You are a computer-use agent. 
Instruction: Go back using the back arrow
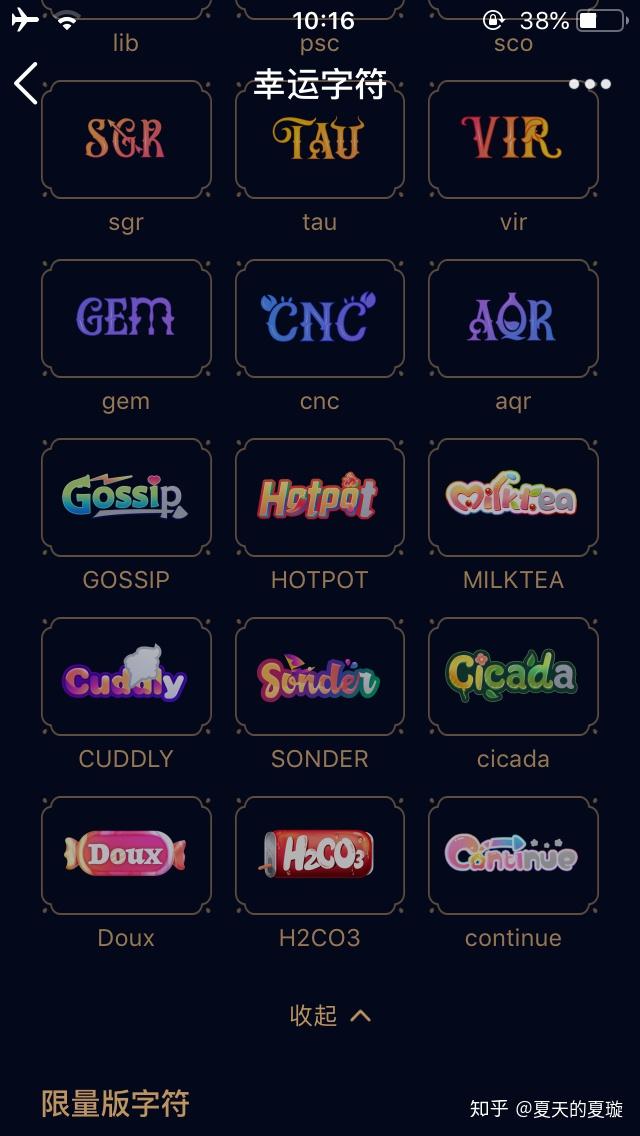[27, 83]
